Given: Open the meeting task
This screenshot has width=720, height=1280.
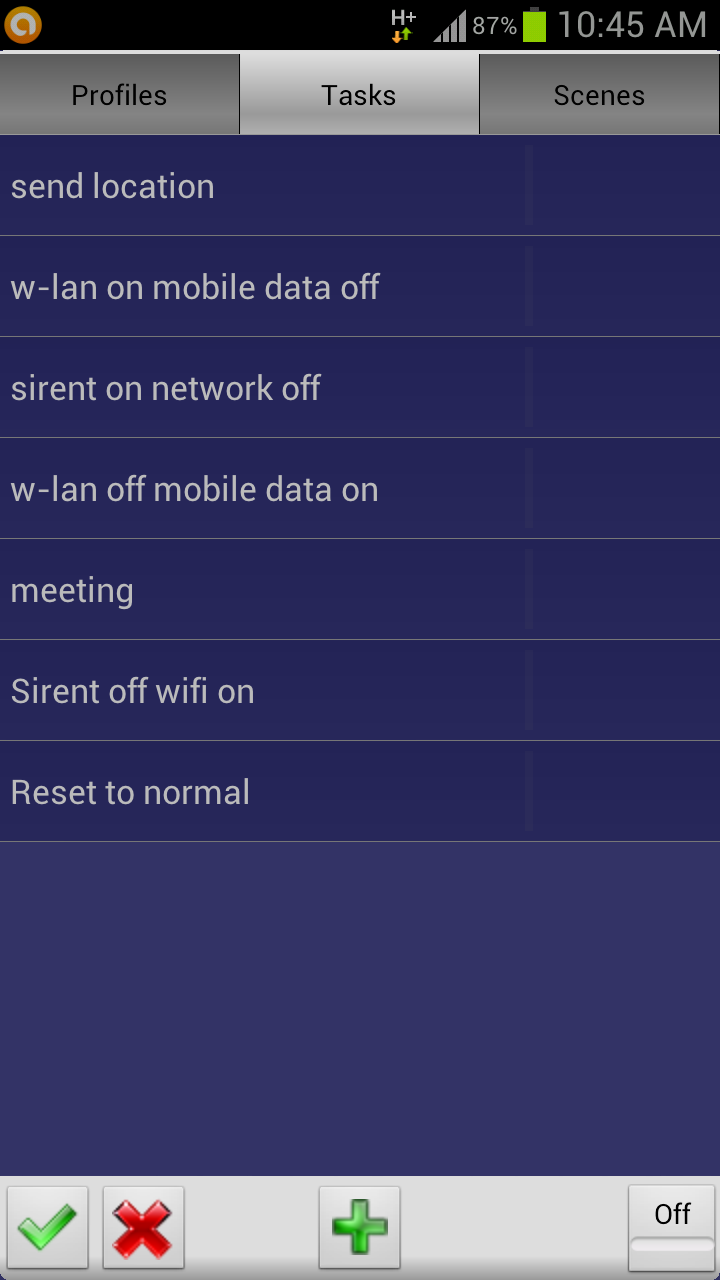Looking at the screenshot, I should [x=360, y=590].
